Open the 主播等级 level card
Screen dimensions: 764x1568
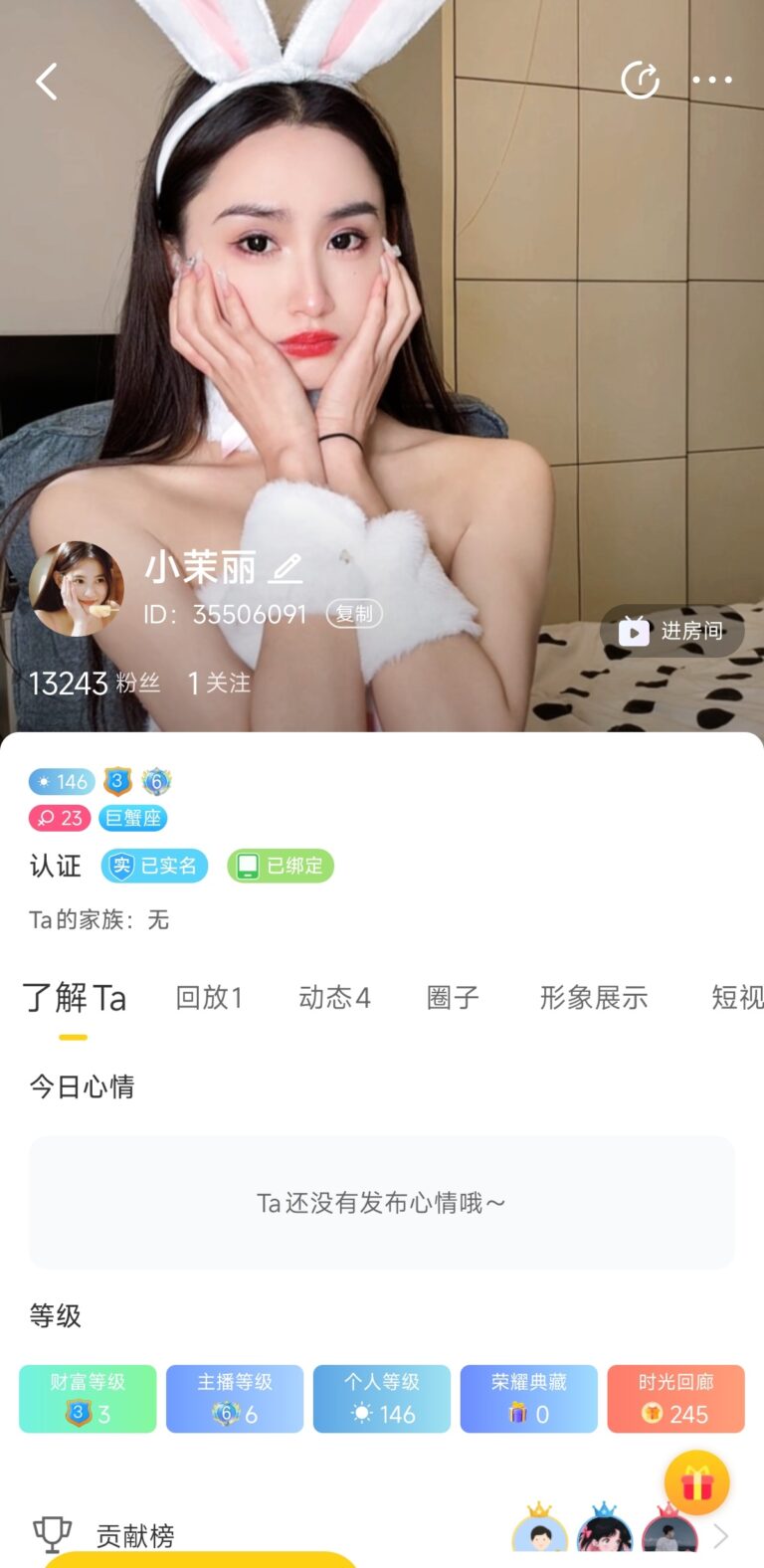[235, 1399]
